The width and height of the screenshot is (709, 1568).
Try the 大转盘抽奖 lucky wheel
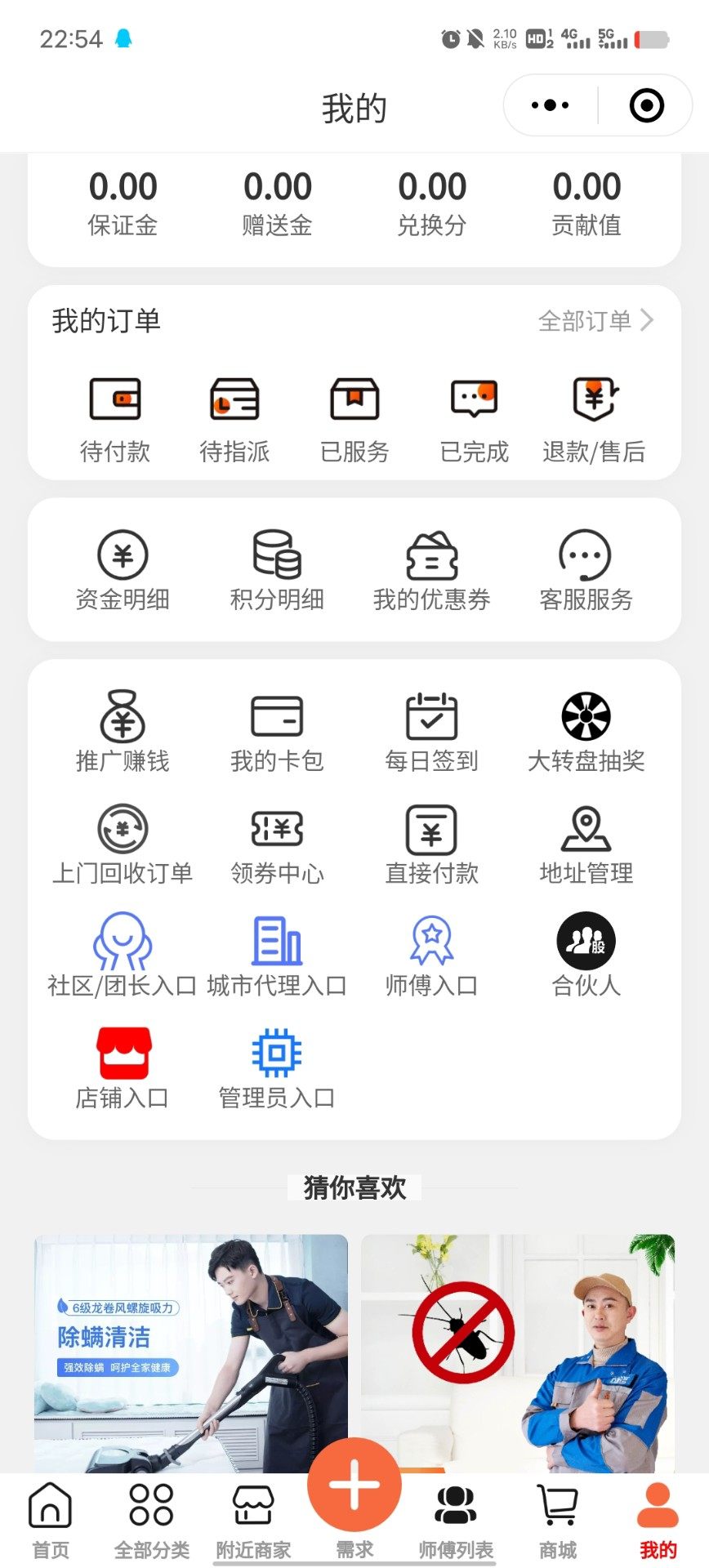586,732
